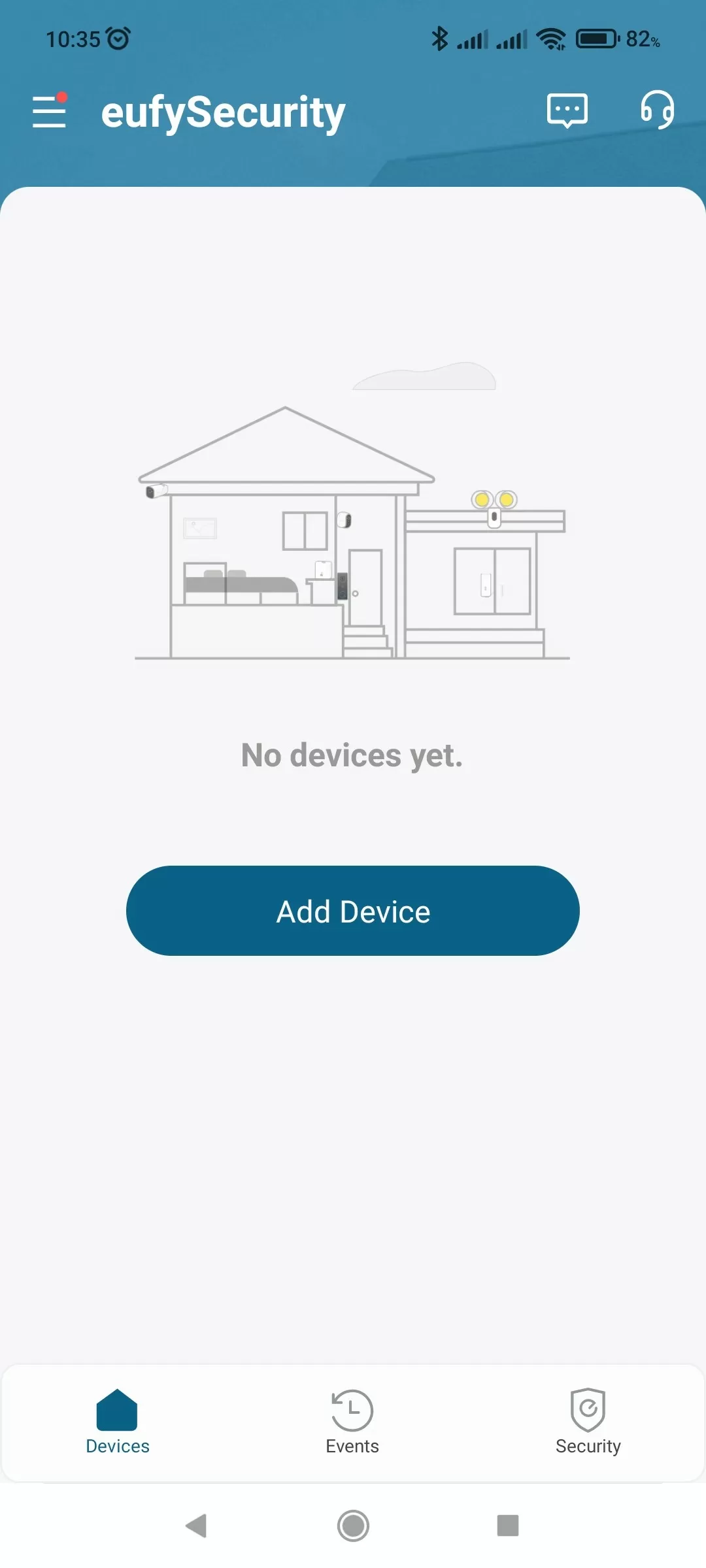Image resolution: width=706 pixels, height=1568 pixels.
Task: Tap the Add Device button
Action: 353,911
